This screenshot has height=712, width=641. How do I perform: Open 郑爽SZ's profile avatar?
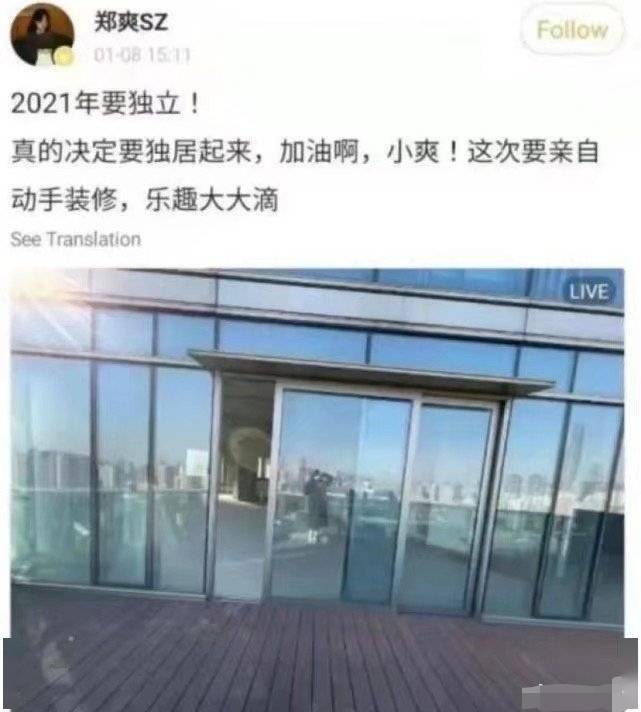pos(42,34)
